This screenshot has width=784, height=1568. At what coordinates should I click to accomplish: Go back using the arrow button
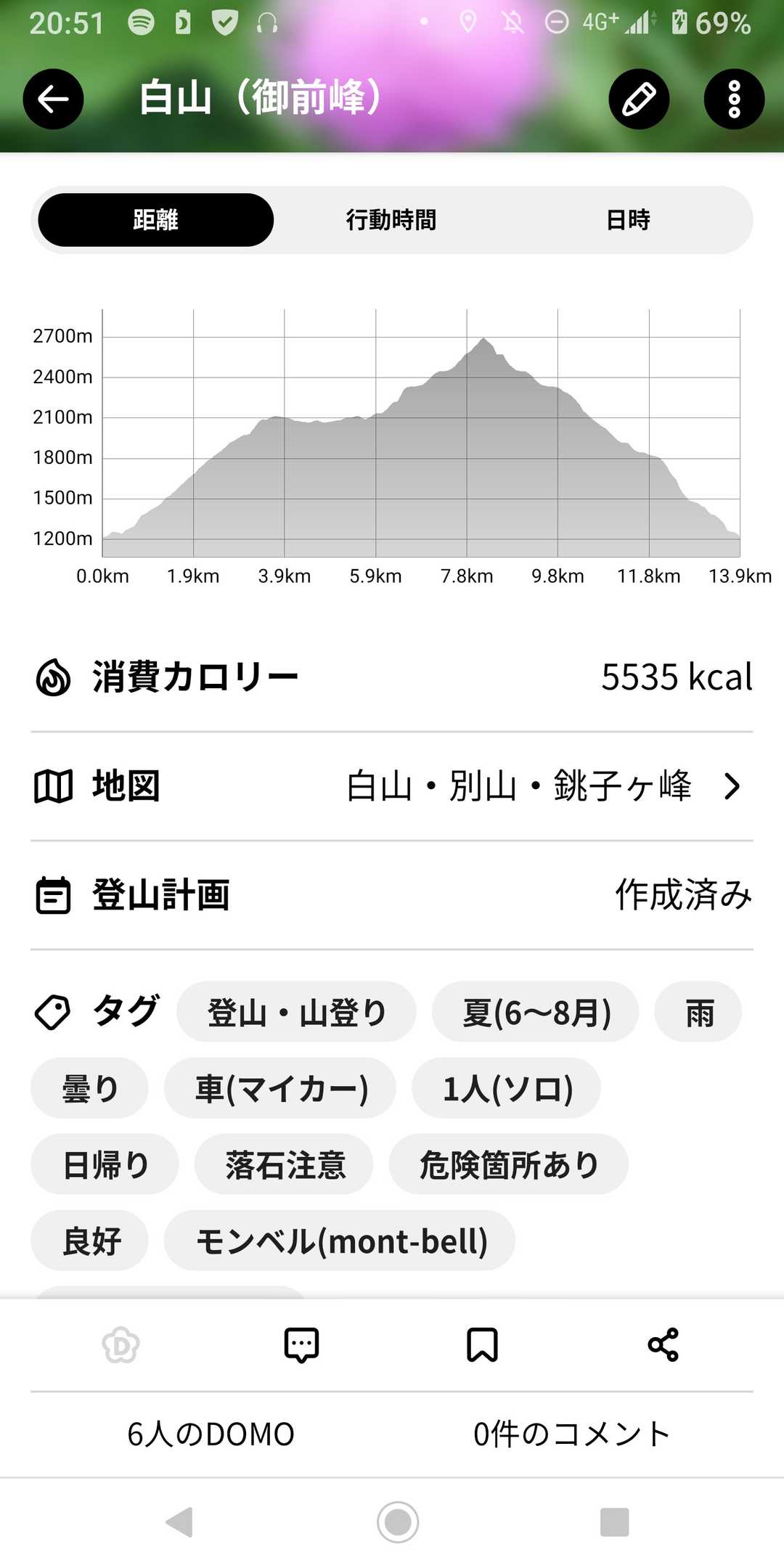coord(53,99)
